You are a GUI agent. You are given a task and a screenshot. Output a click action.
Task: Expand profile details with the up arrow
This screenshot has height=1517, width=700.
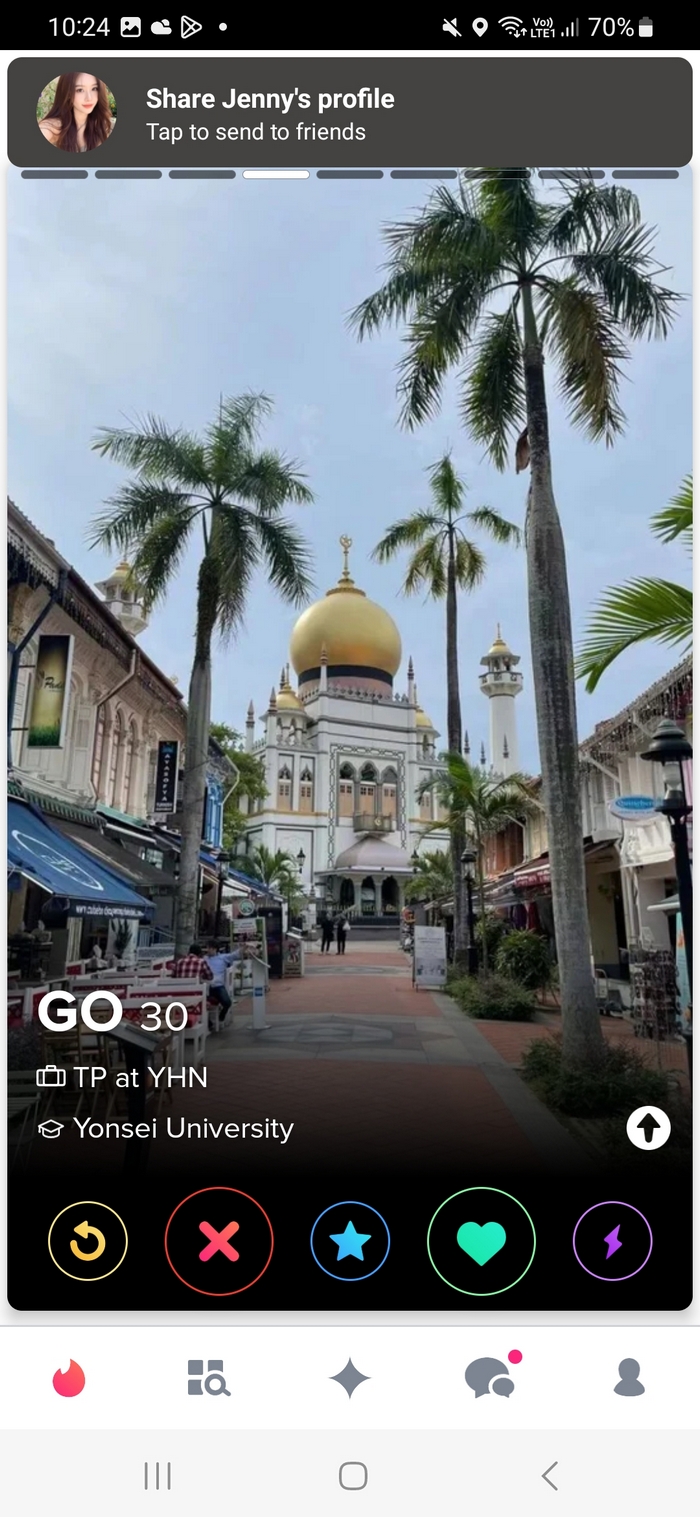tap(648, 1129)
